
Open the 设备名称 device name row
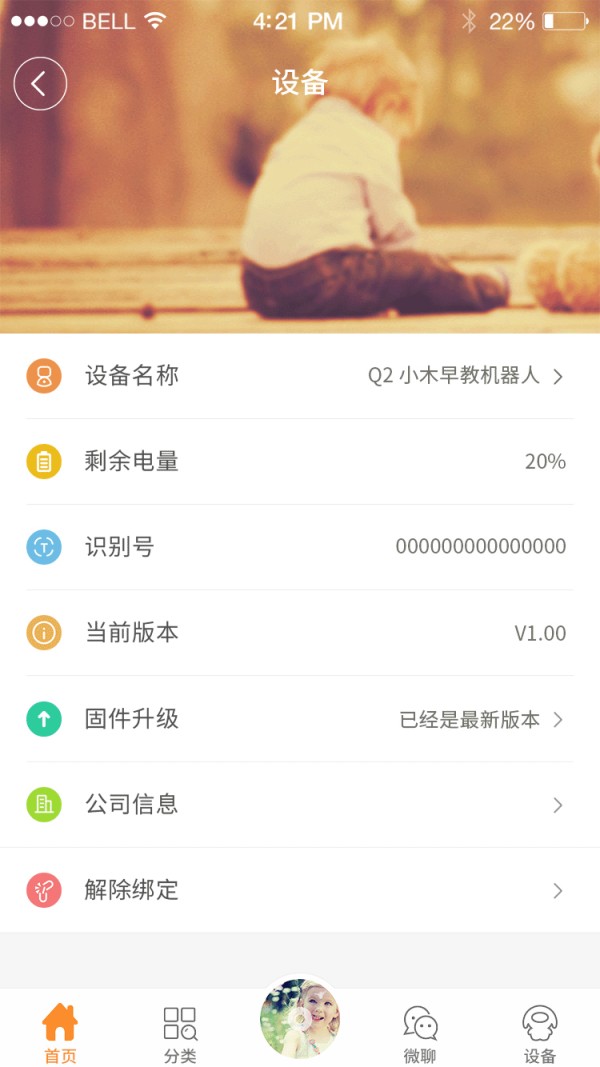pyautogui.click(x=300, y=377)
